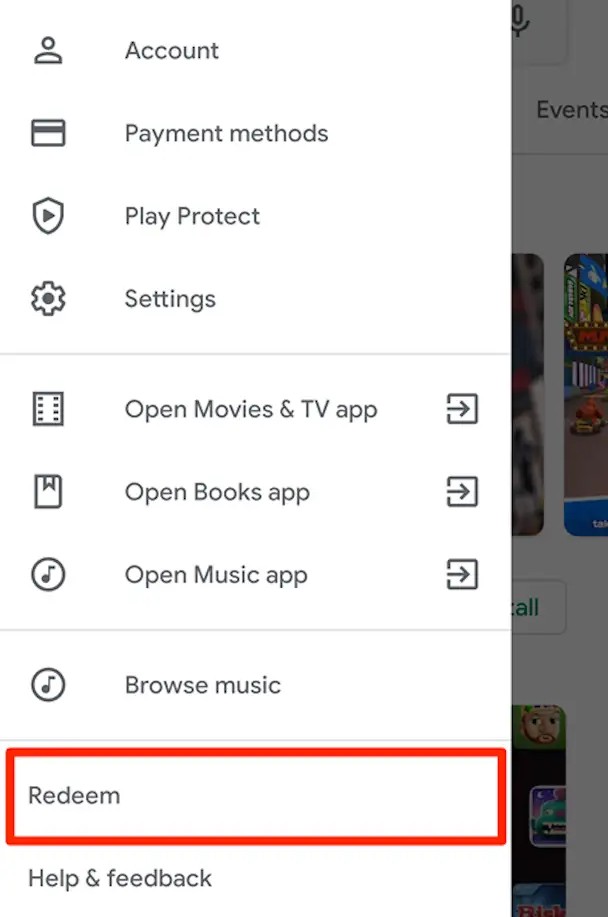Open Play Protect

coord(192,217)
